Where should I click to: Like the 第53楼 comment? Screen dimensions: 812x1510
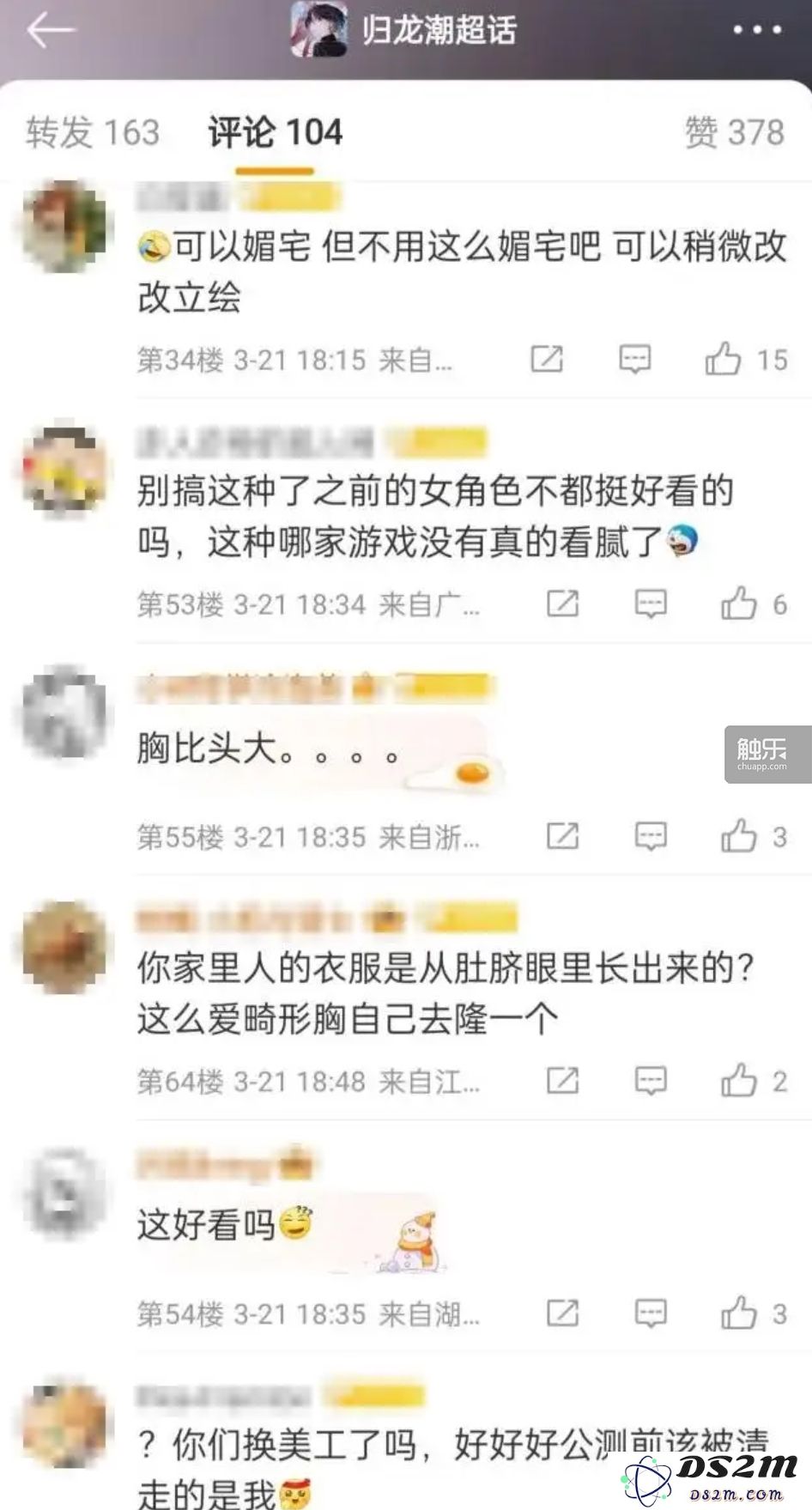tap(739, 604)
